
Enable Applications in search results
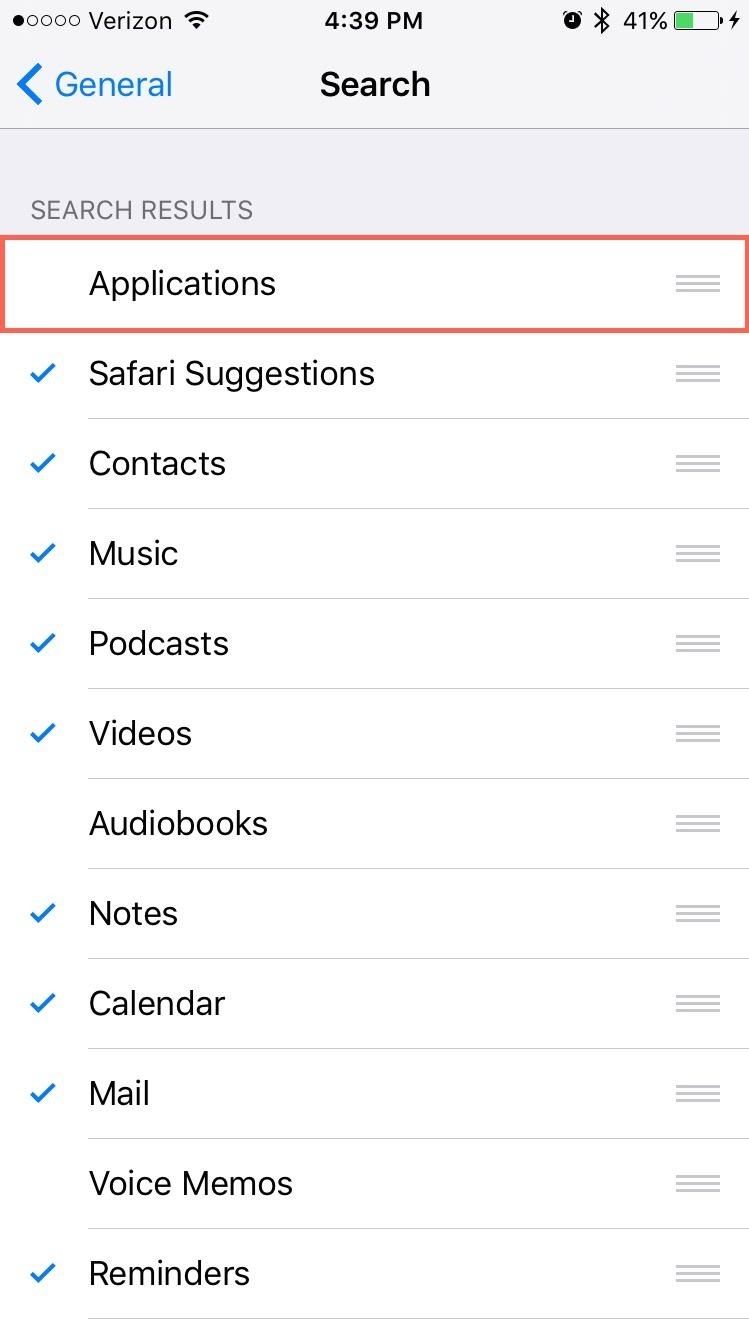[182, 284]
